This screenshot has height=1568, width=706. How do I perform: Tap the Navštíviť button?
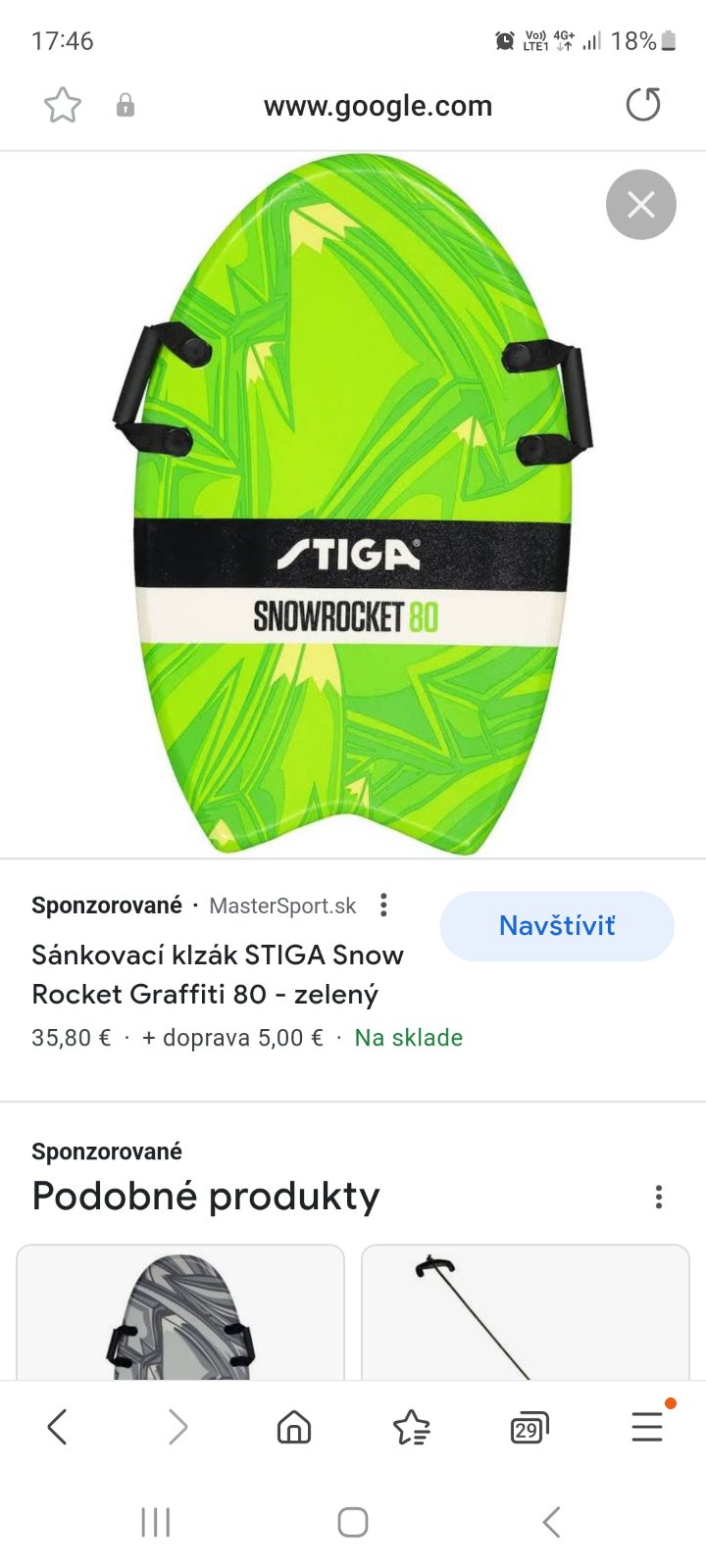557,926
